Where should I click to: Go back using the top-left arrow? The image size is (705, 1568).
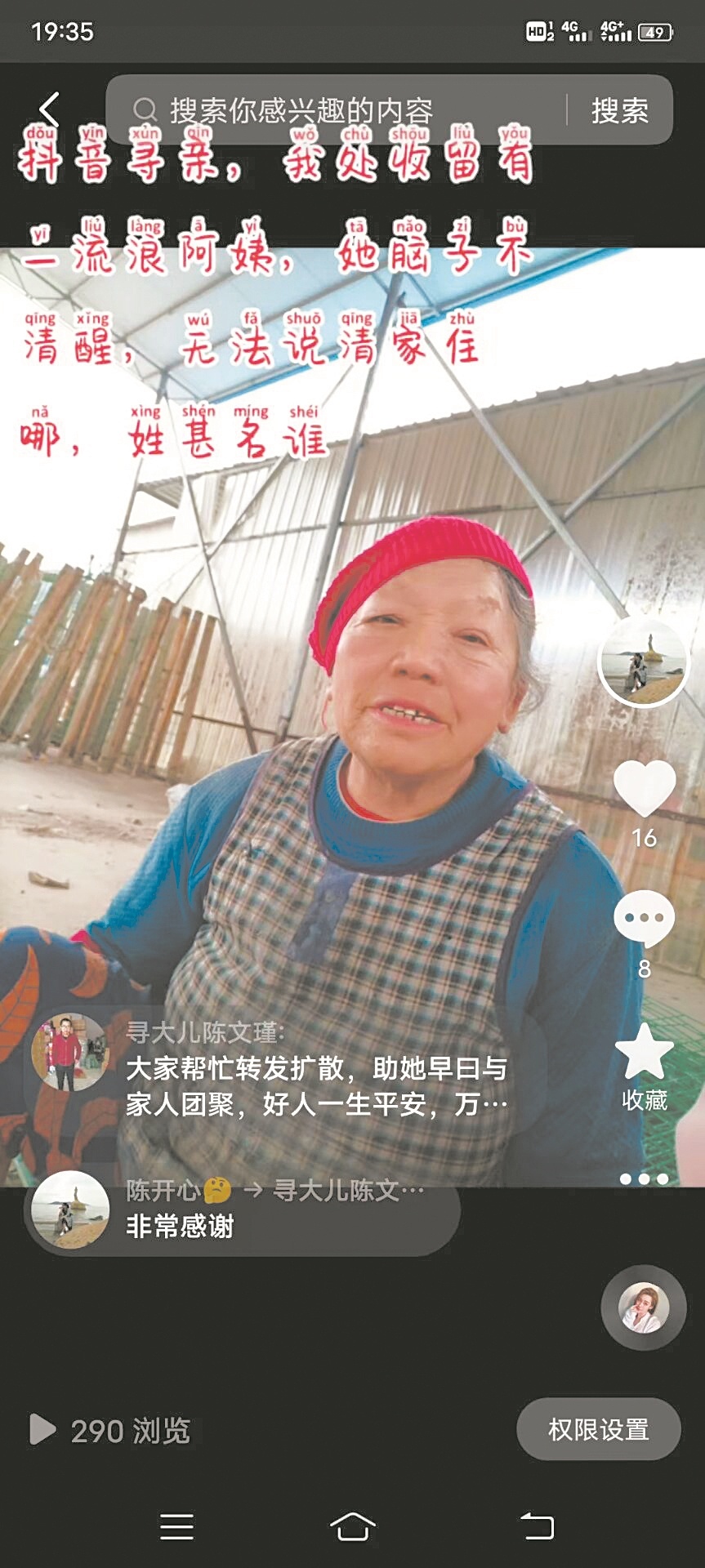pyautogui.click(x=50, y=109)
